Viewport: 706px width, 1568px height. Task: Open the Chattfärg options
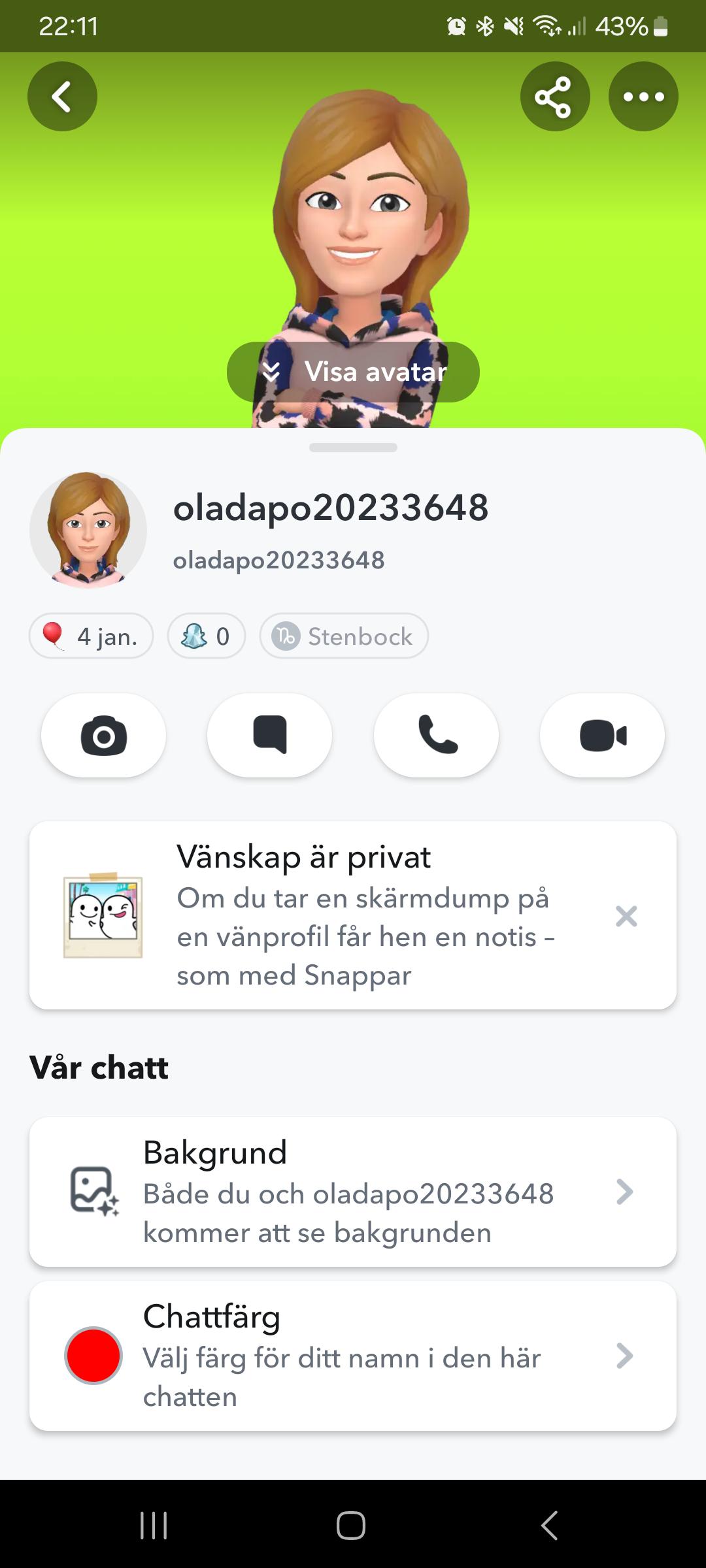(x=353, y=1358)
